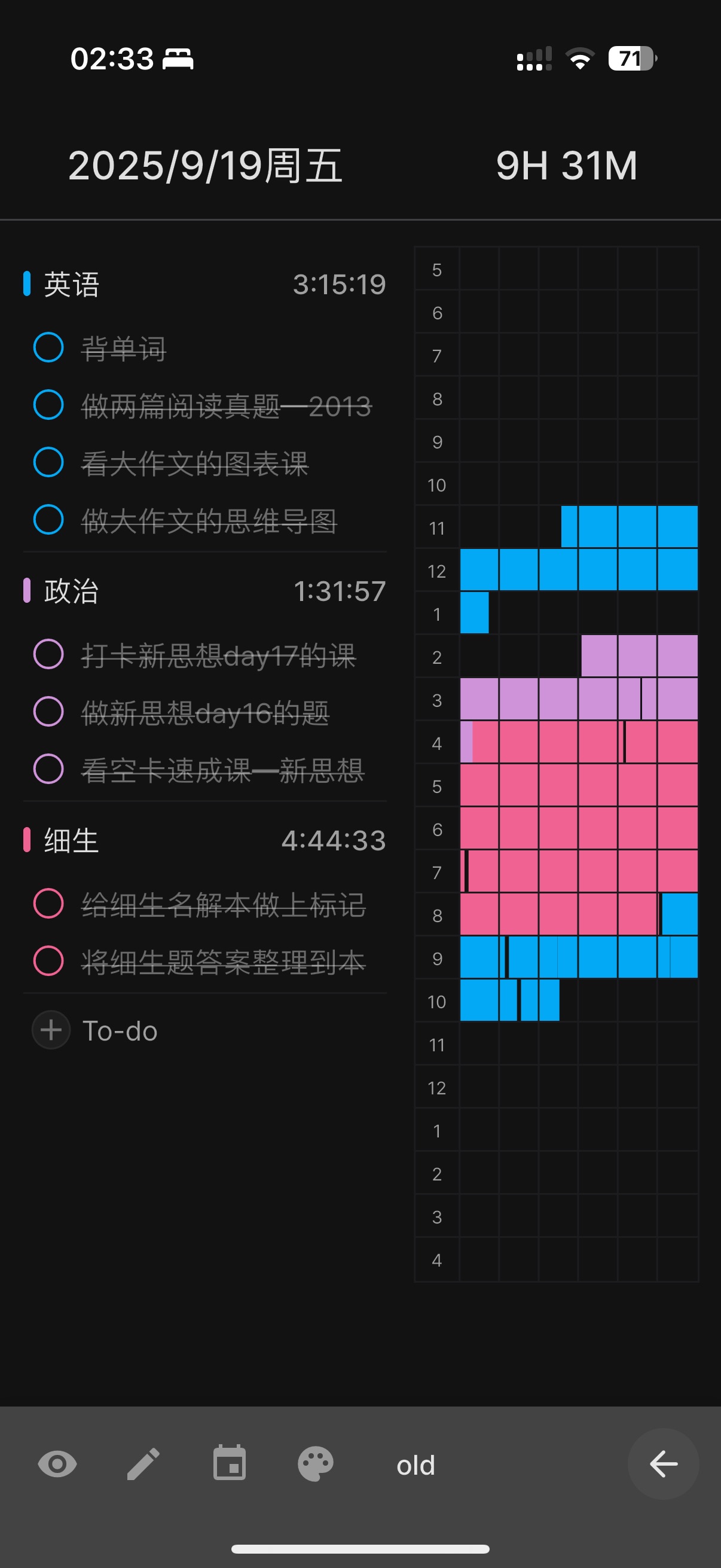Open the calendar icon
Viewport: 721px width, 1568px height.
[230, 1464]
